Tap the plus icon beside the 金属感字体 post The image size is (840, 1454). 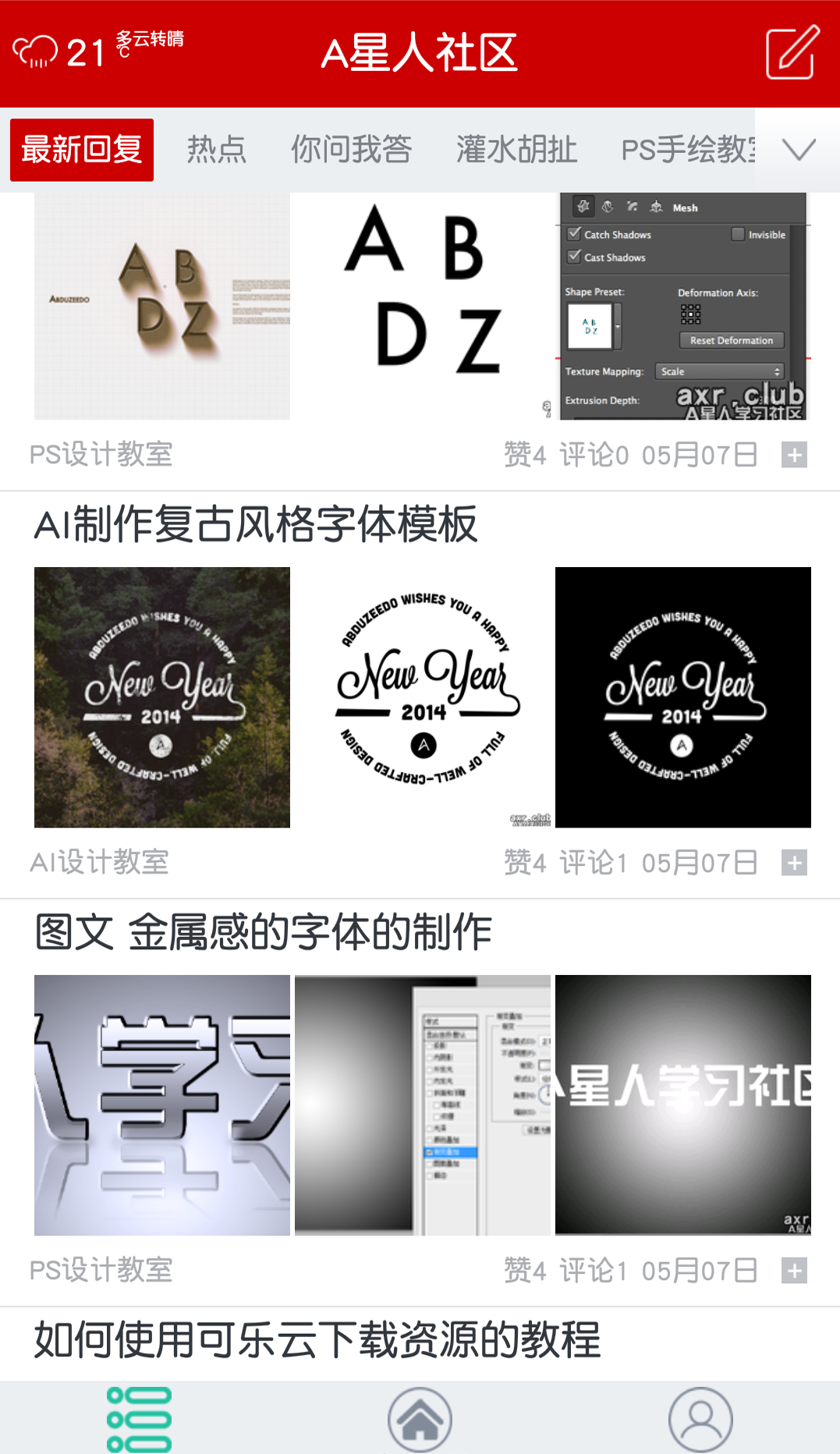click(x=795, y=1271)
